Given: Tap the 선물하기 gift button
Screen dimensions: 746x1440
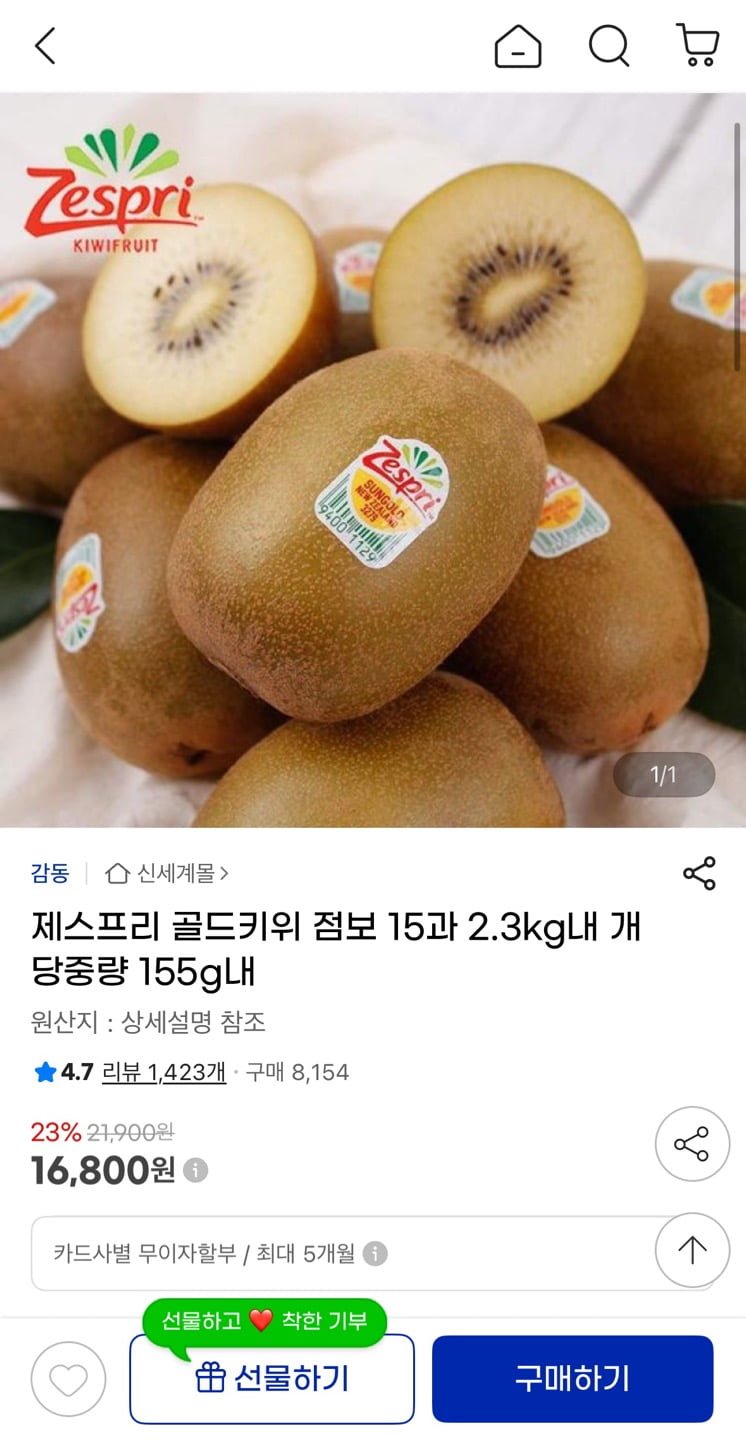Looking at the screenshot, I should [272, 1379].
